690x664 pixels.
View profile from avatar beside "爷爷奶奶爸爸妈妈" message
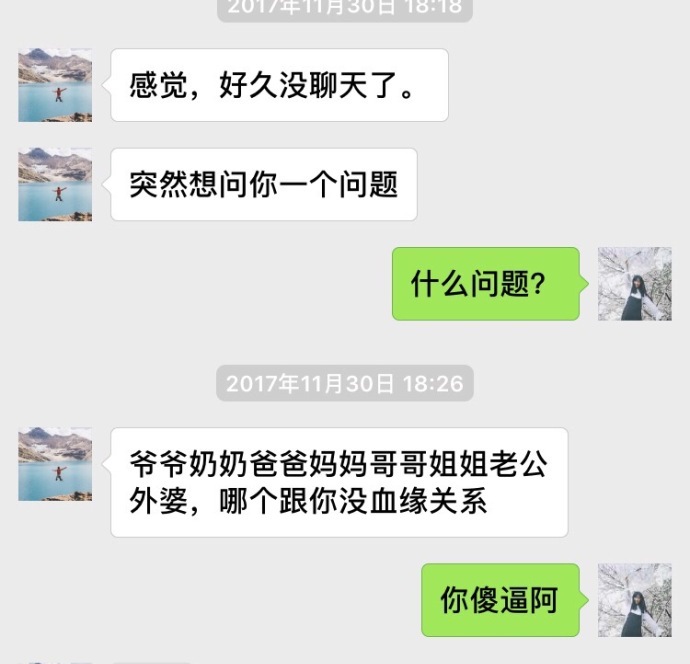[x=55, y=464]
